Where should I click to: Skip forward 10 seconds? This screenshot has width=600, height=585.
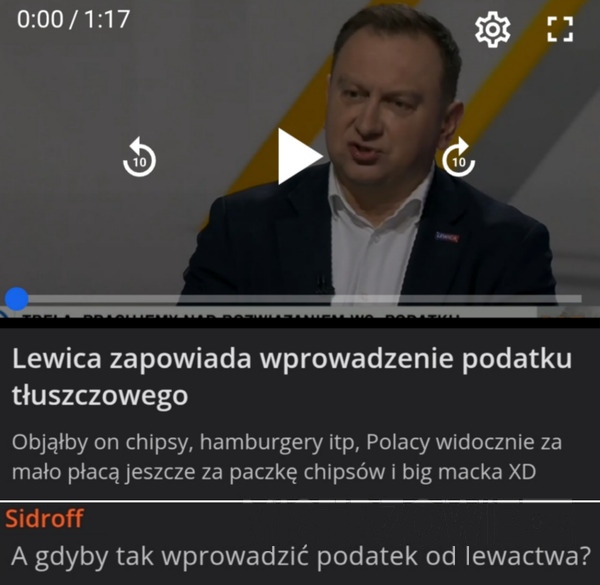coord(458,157)
